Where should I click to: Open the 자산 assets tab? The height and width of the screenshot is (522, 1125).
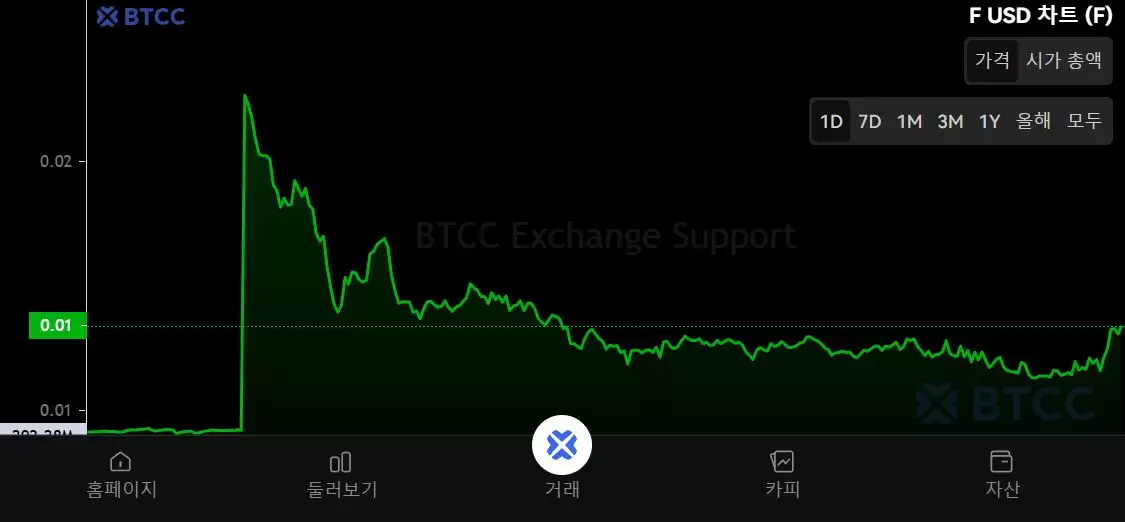click(x=1001, y=474)
